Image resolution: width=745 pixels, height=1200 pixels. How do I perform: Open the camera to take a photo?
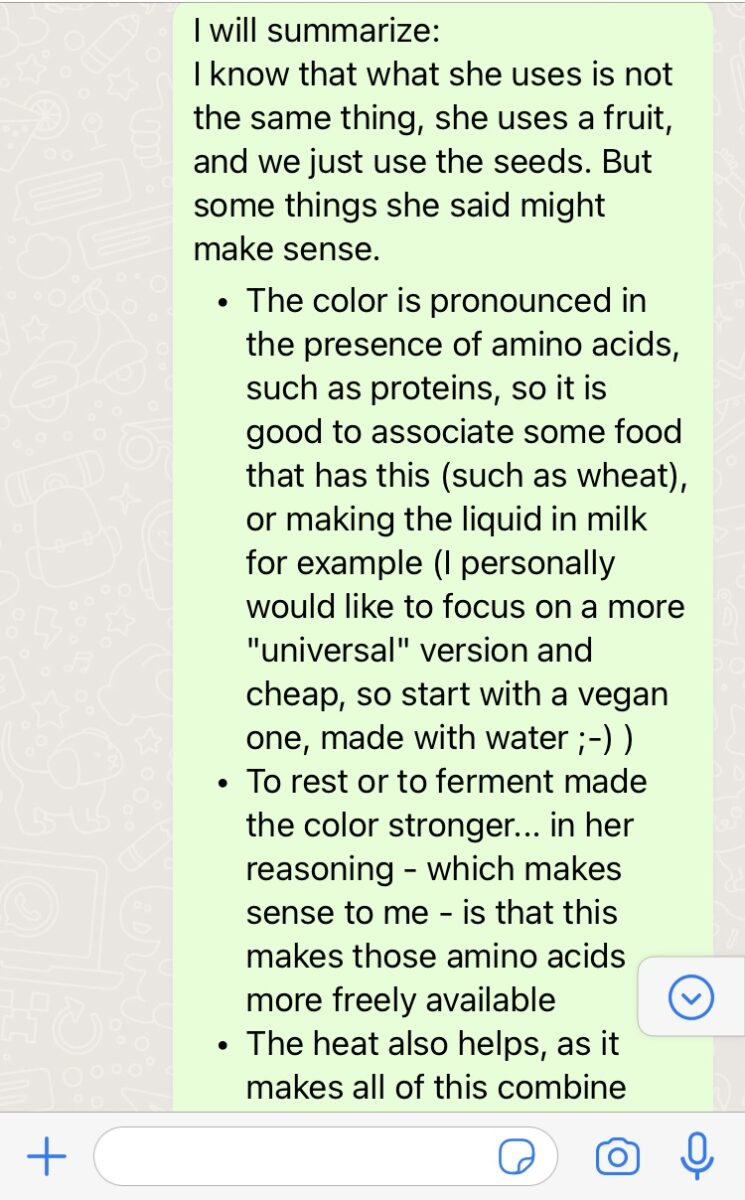point(617,1158)
